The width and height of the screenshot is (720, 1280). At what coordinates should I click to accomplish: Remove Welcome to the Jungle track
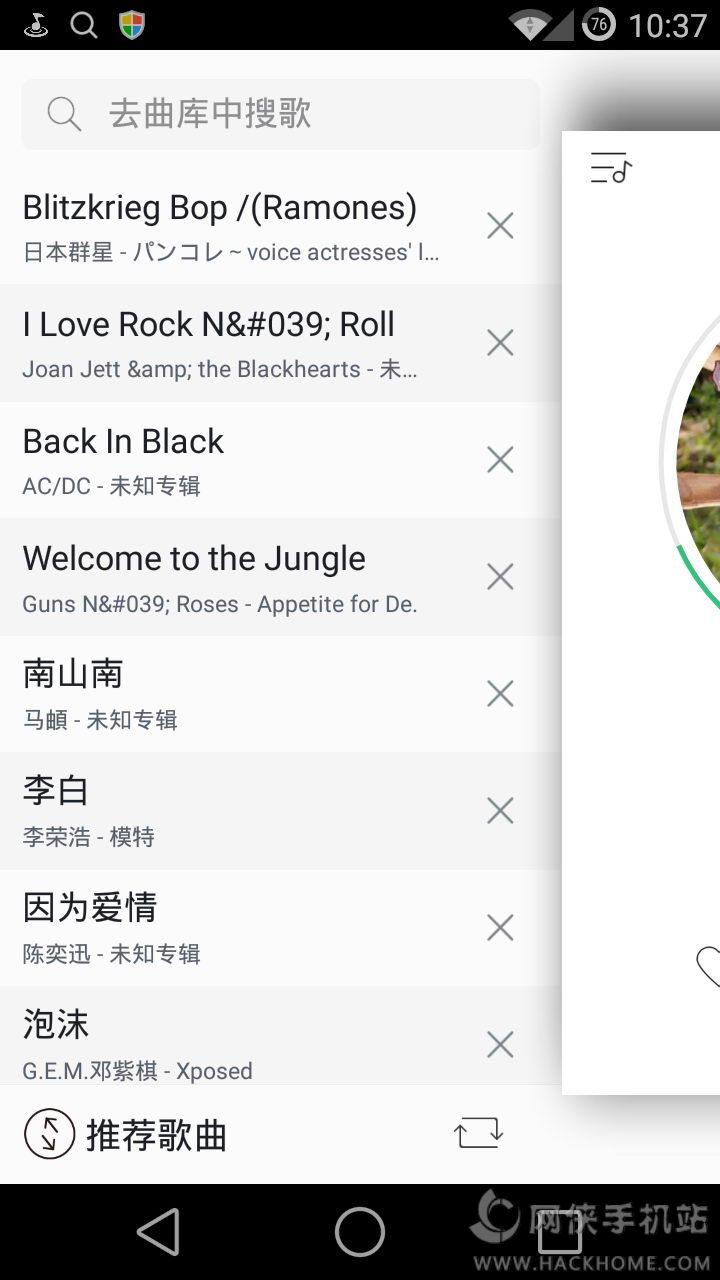point(500,577)
